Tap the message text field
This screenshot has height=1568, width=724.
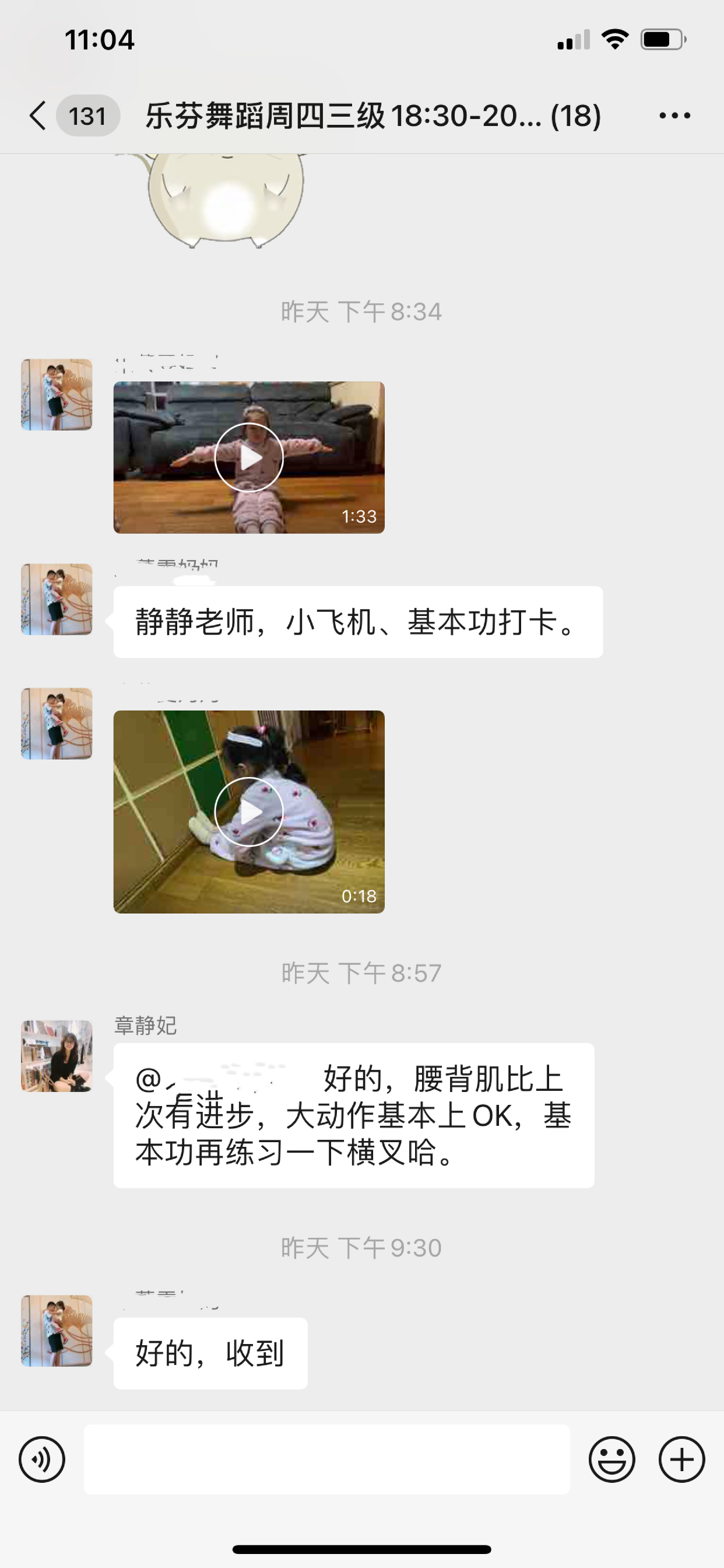326,1459
